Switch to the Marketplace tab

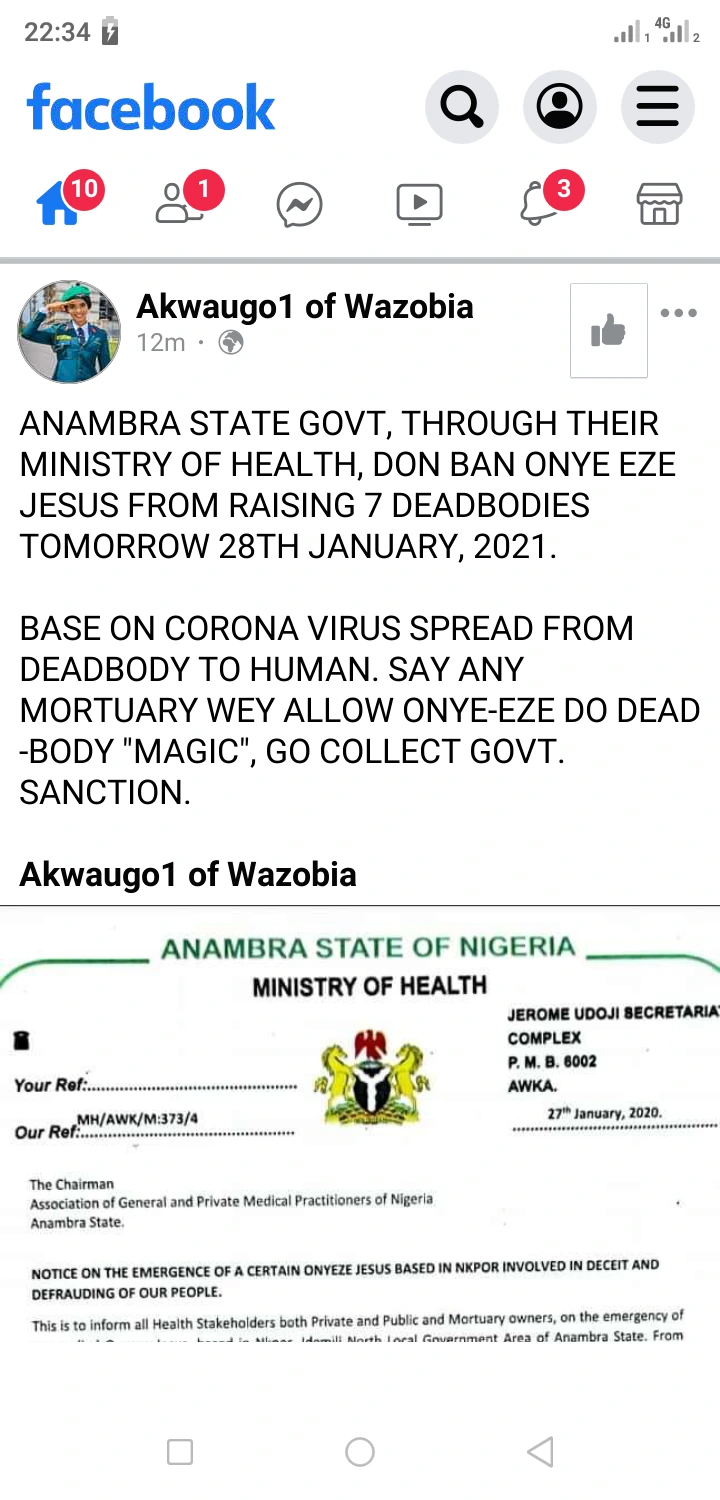(x=659, y=204)
